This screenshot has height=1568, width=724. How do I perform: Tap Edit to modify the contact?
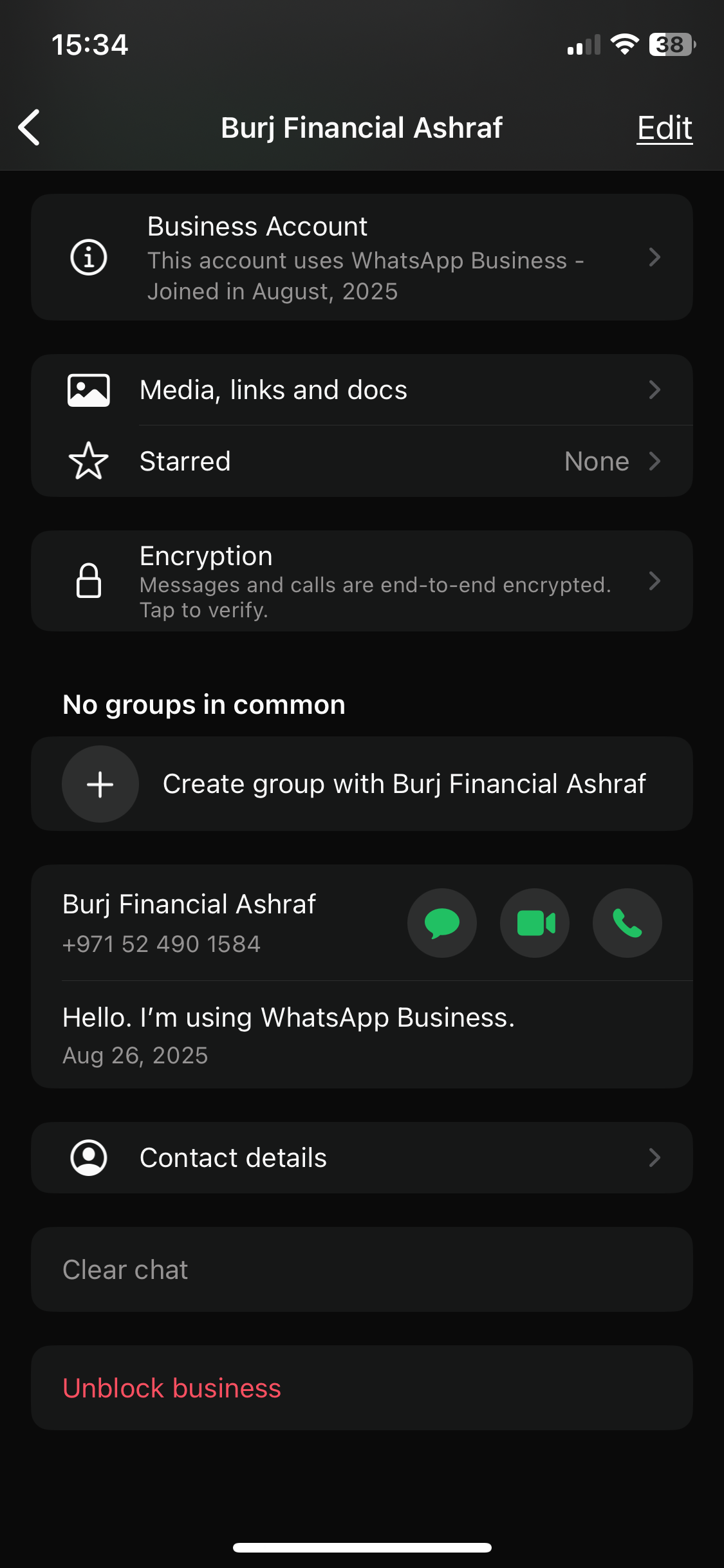(x=664, y=127)
